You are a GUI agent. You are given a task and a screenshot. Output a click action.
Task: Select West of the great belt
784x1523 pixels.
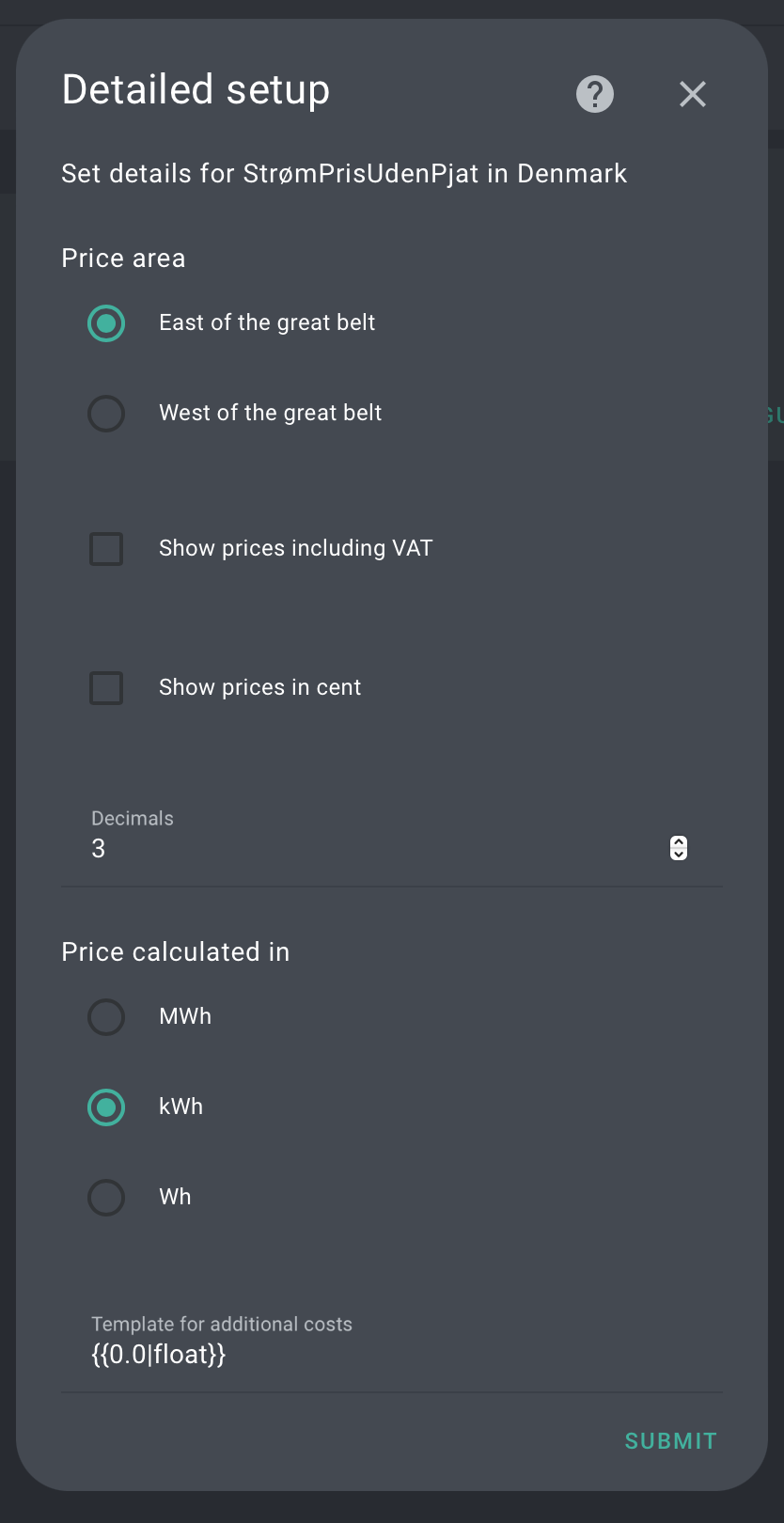click(106, 414)
